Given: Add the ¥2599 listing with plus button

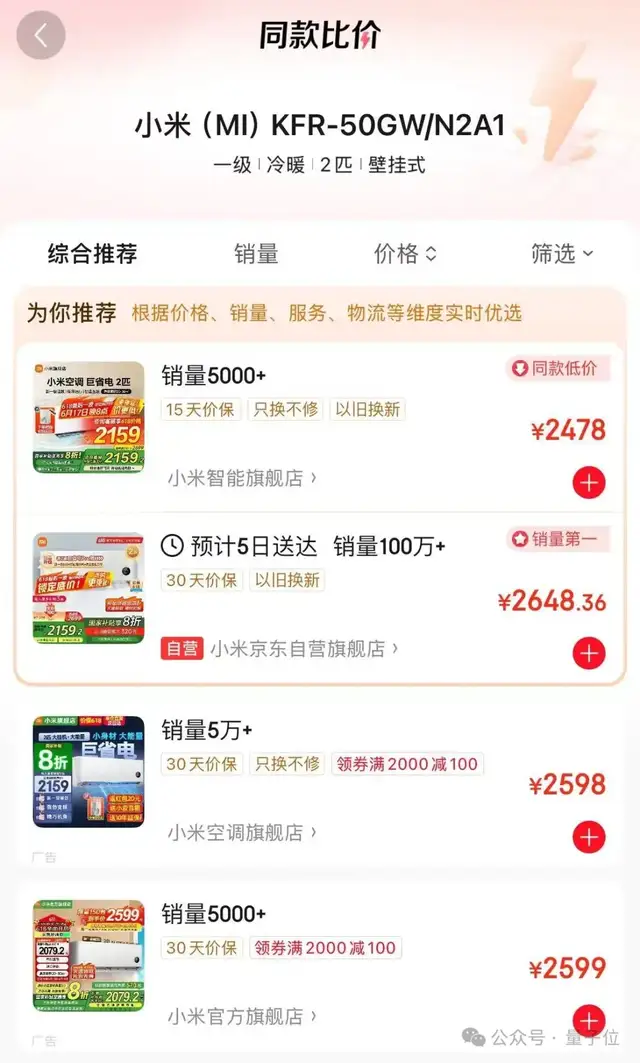Looking at the screenshot, I should tap(589, 1020).
